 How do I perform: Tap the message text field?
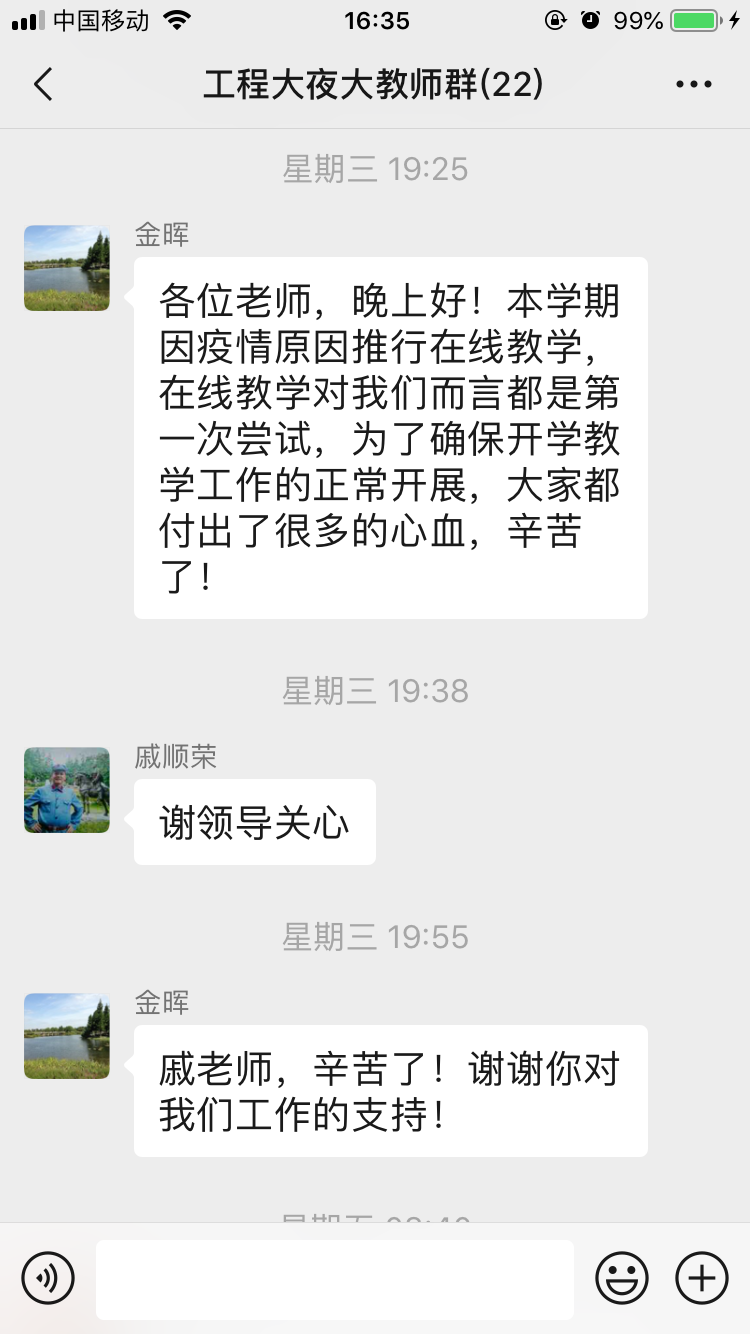pyautogui.click(x=335, y=1279)
